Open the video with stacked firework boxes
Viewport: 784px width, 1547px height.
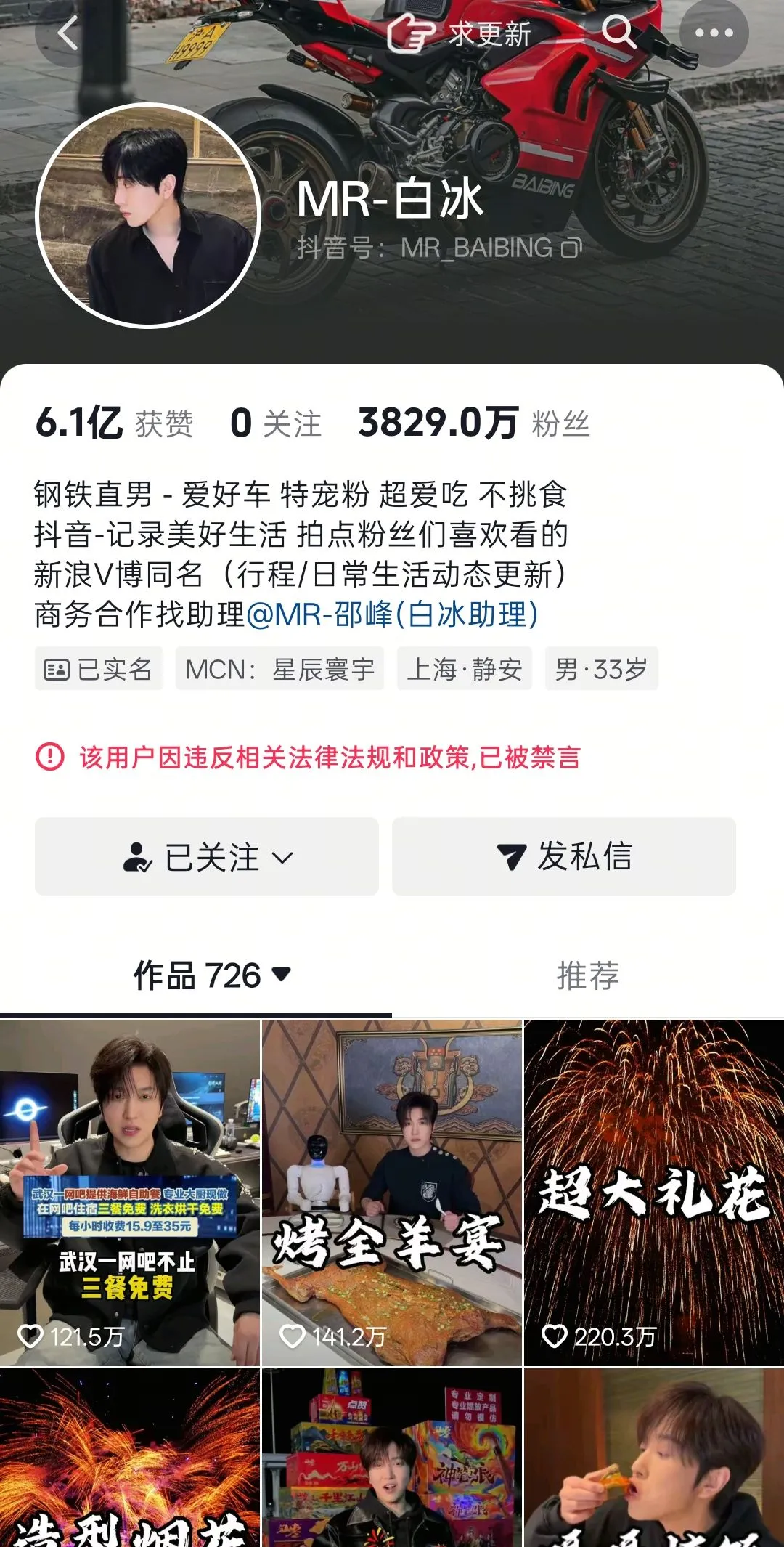pos(392,1458)
